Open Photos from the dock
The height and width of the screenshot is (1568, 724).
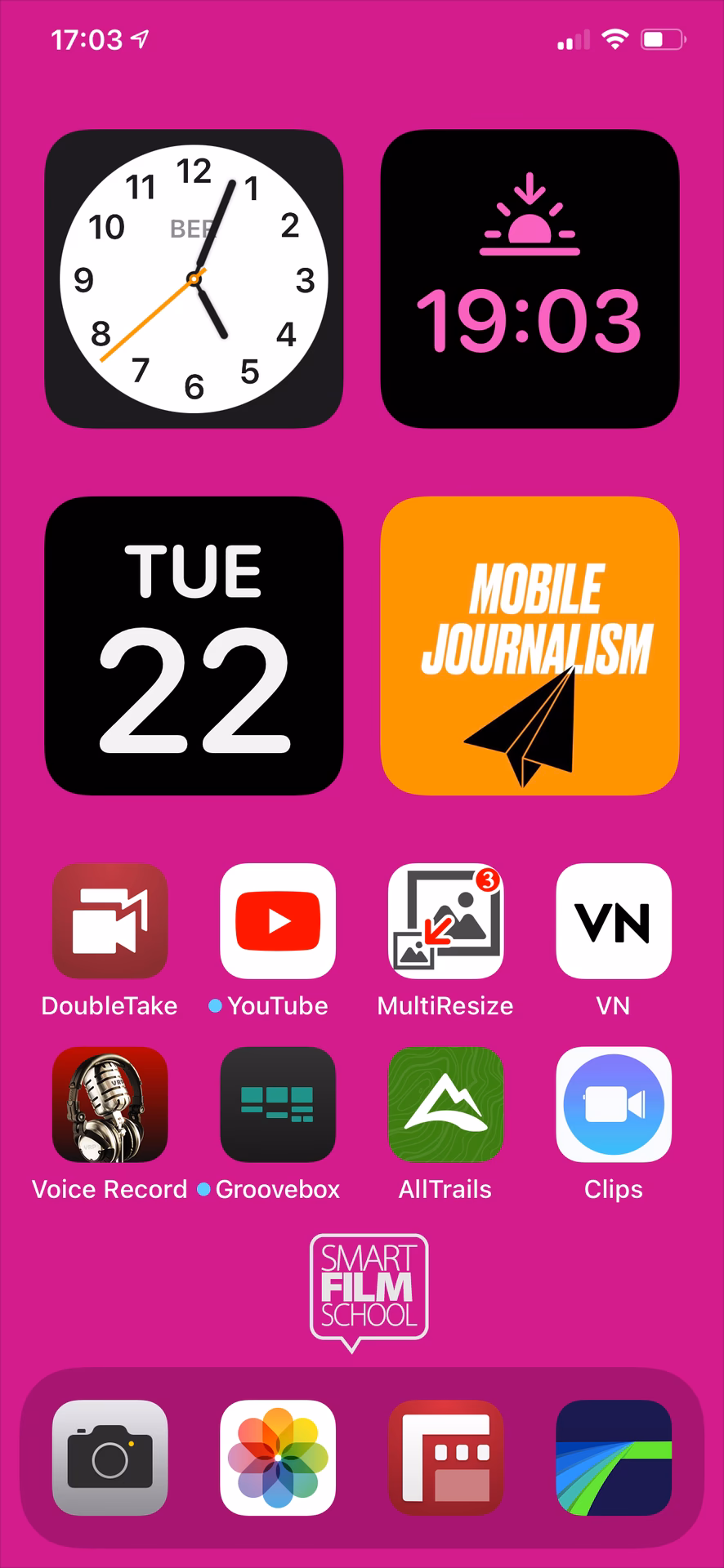click(278, 1458)
